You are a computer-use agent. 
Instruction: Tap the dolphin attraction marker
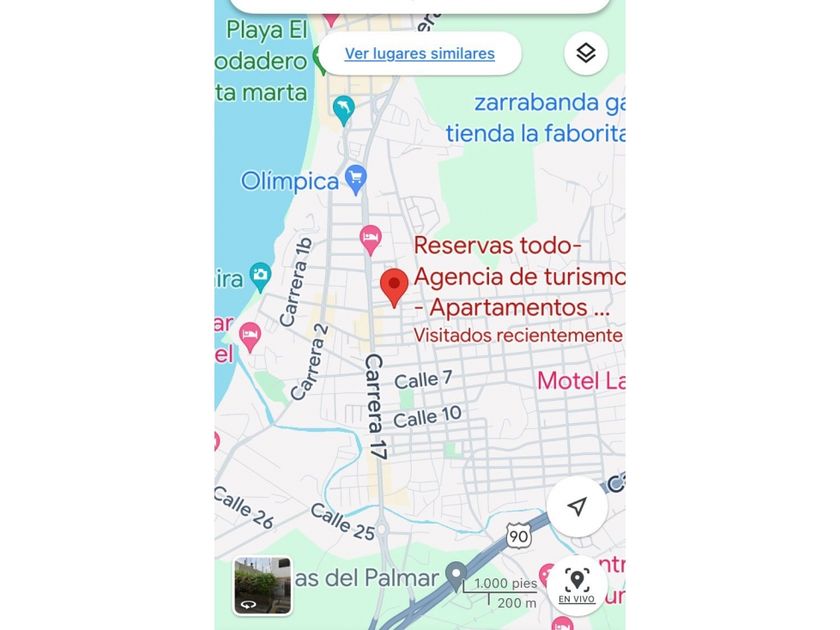[343, 111]
